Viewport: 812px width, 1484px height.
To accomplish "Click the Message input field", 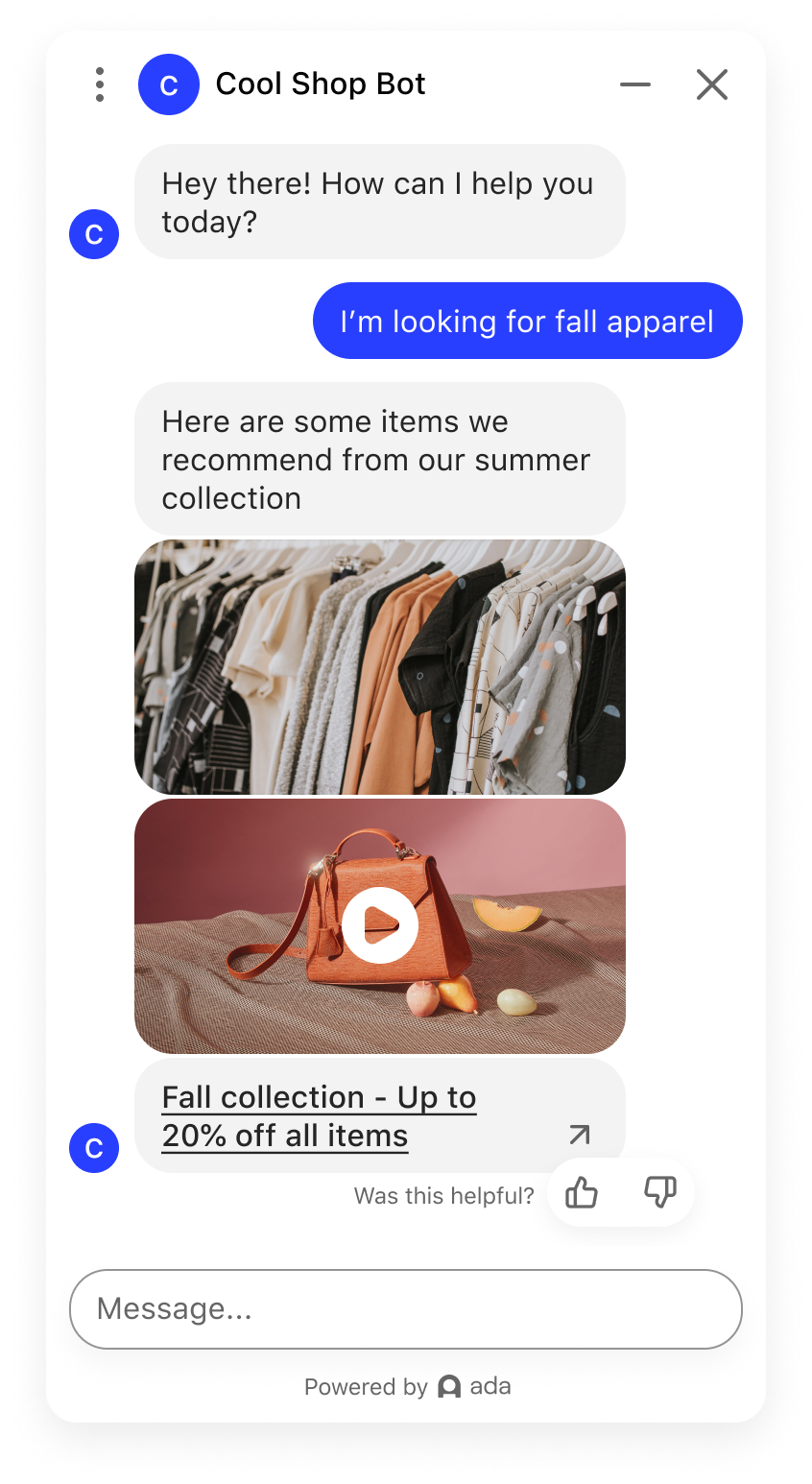I will (x=405, y=1308).
